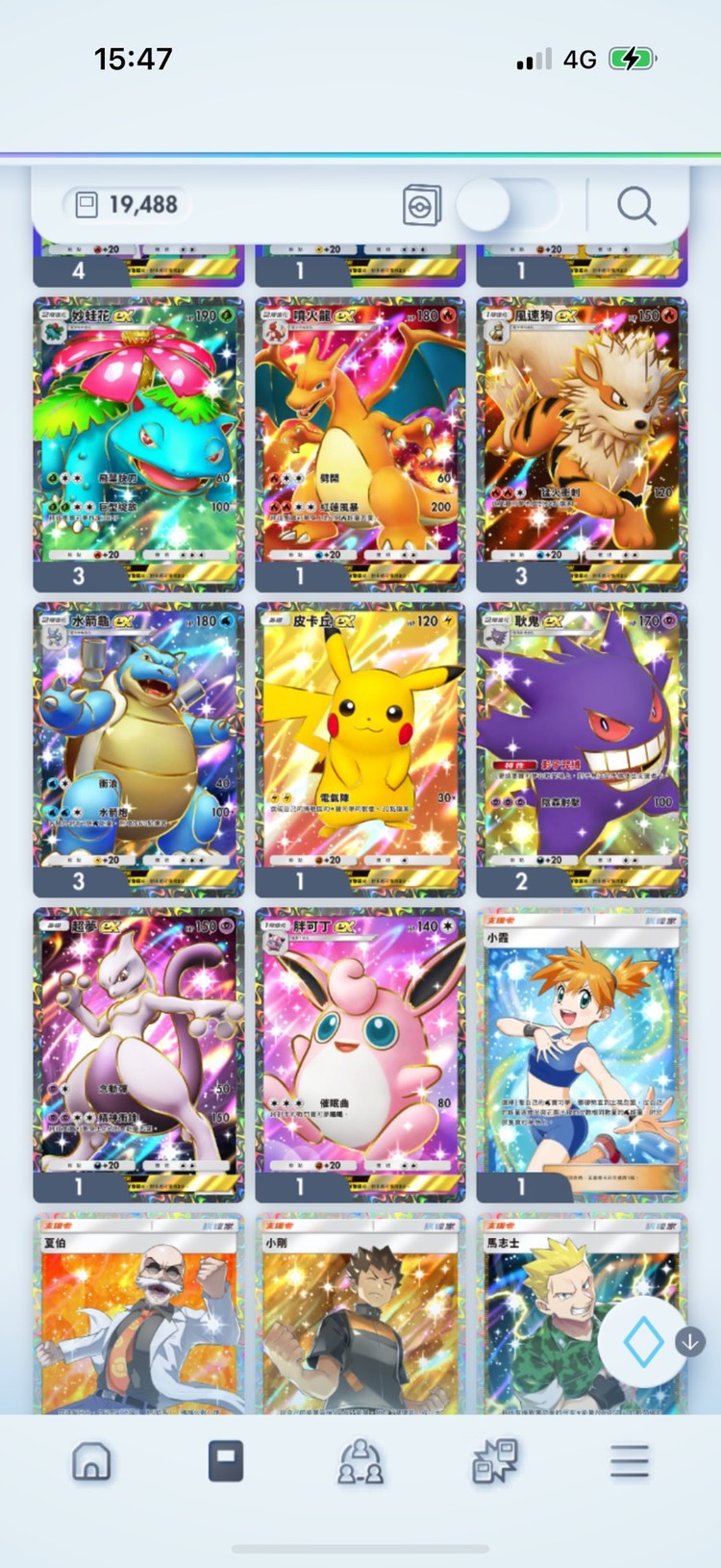Viewport: 721px width, 1568px height.
Task: View the Arcanine ex card
Action: (x=581, y=433)
